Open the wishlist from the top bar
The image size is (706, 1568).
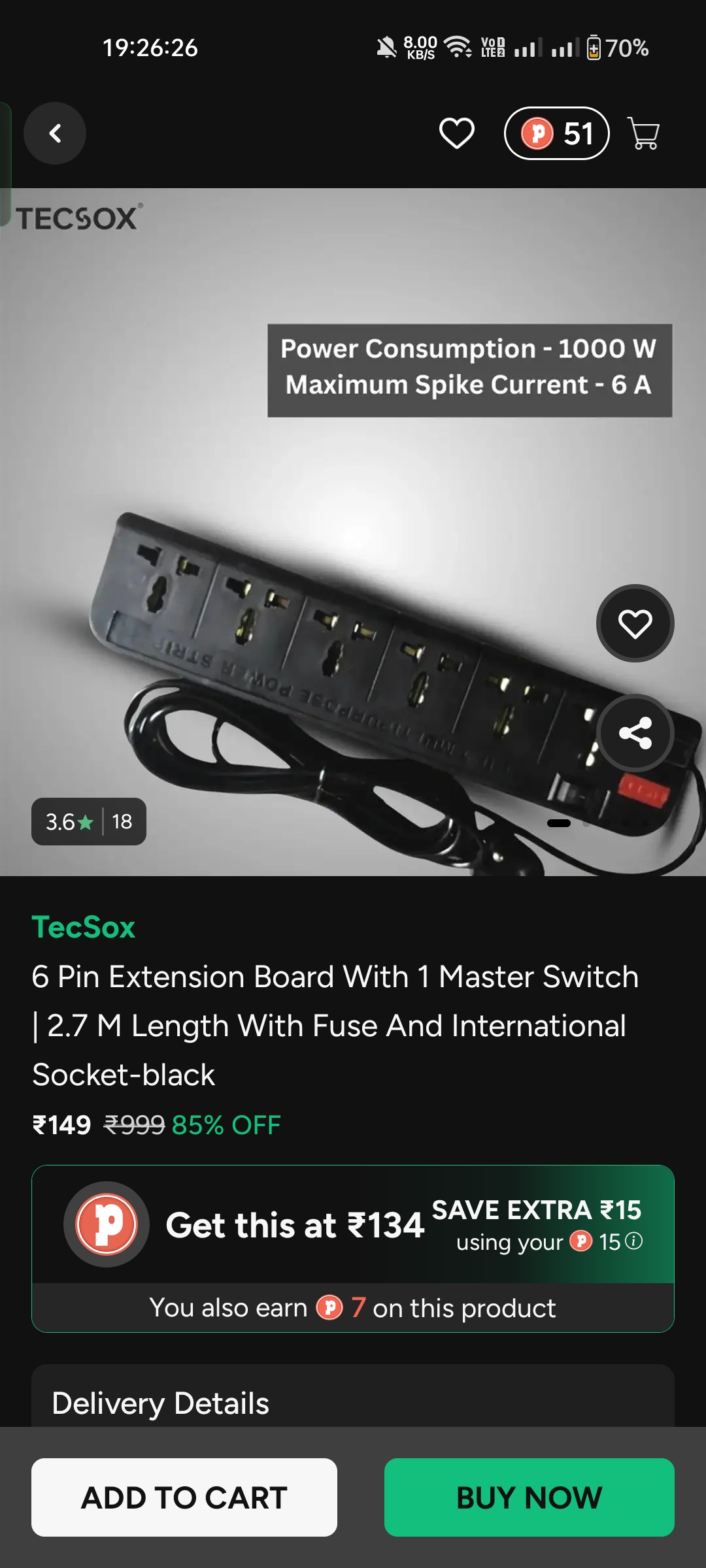tap(456, 133)
